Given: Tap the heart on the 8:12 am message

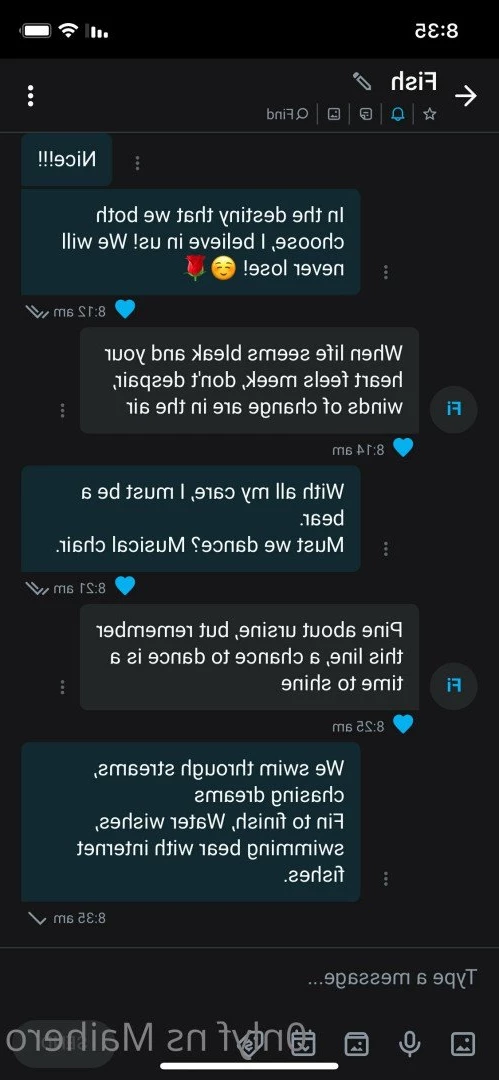Looking at the screenshot, I should click(x=125, y=310).
